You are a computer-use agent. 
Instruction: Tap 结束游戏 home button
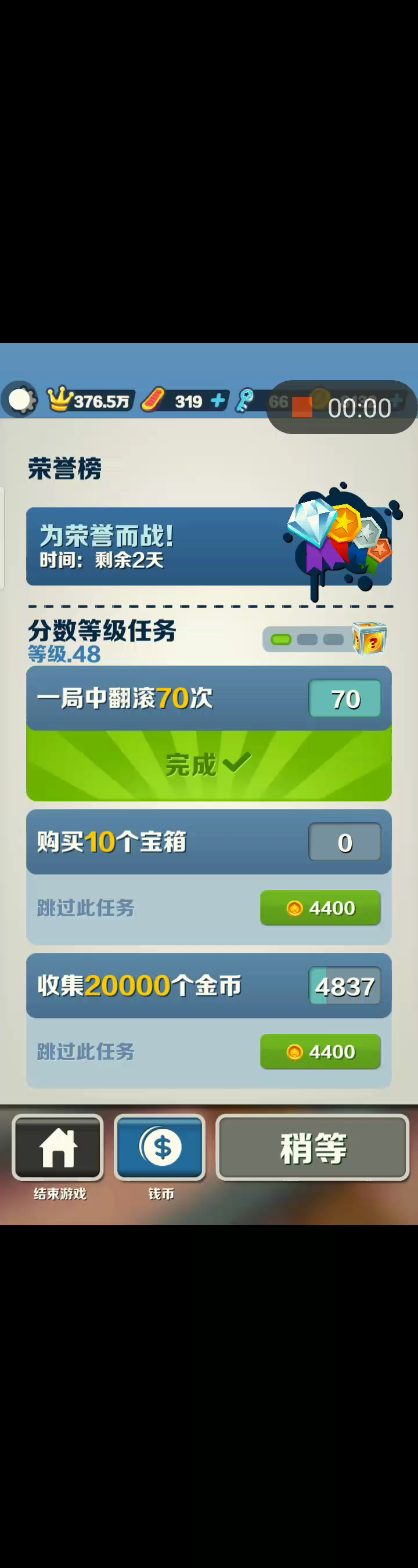point(58,1147)
